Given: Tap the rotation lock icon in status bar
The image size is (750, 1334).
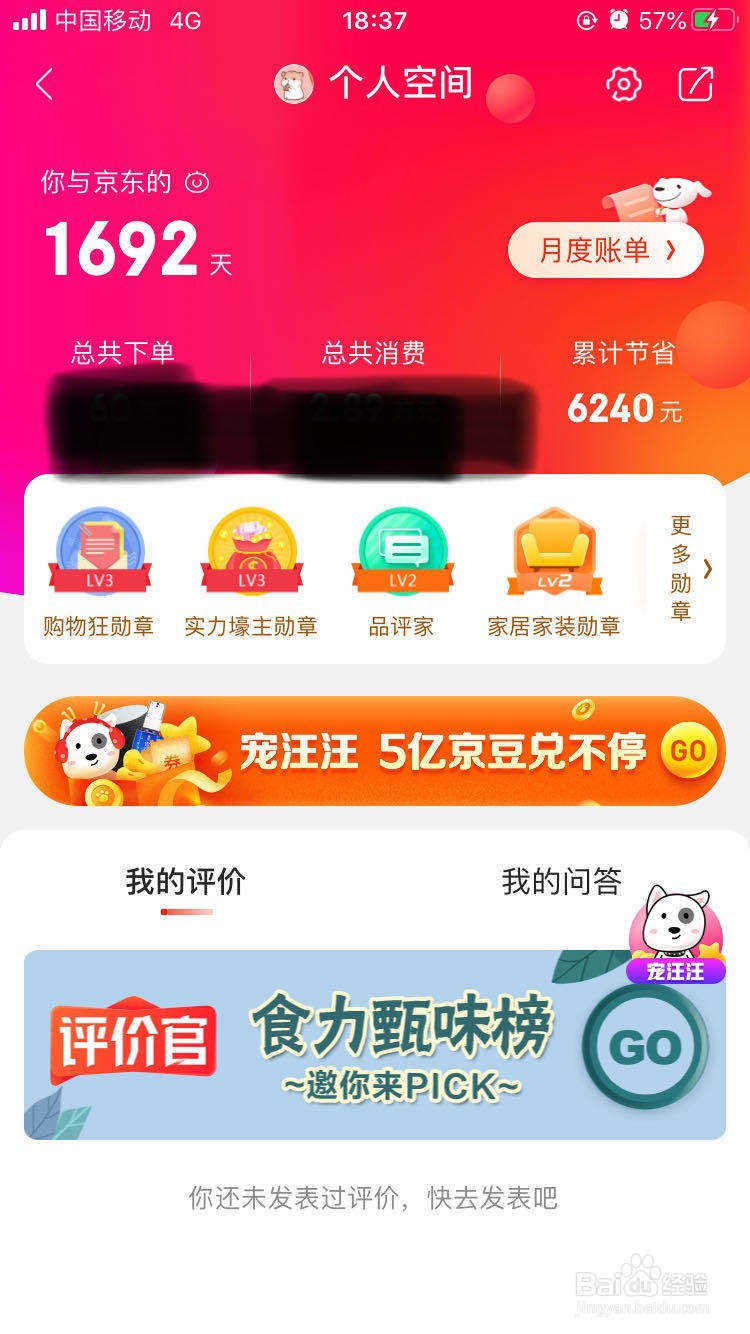Looking at the screenshot, I should tap(584, 16).
